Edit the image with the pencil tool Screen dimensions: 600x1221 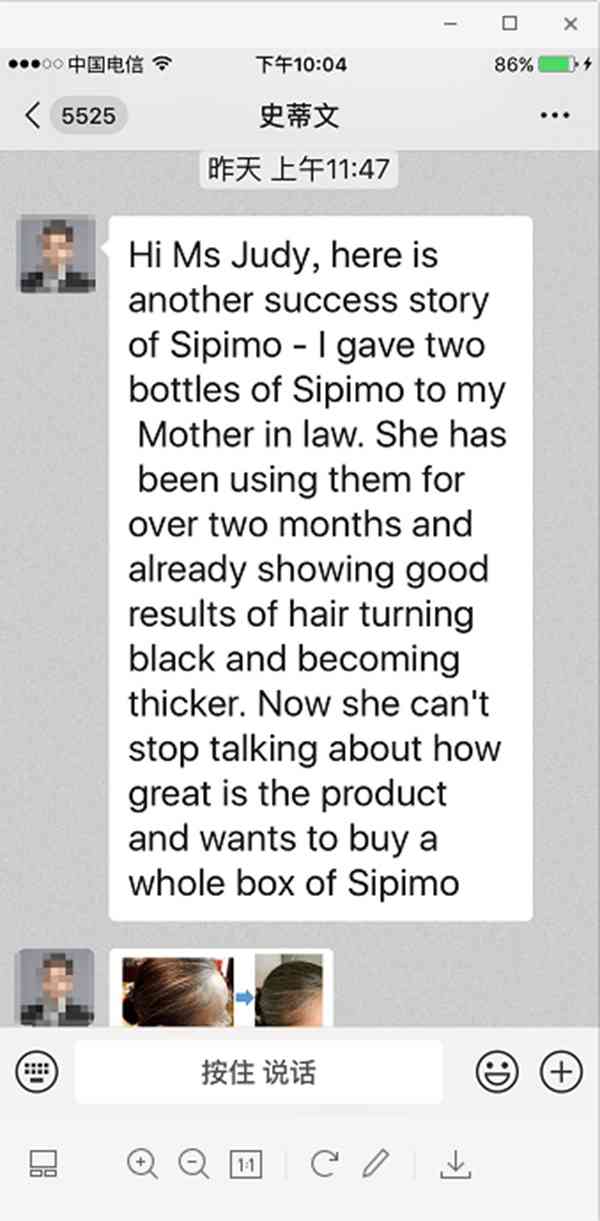tap(375, 1163)
